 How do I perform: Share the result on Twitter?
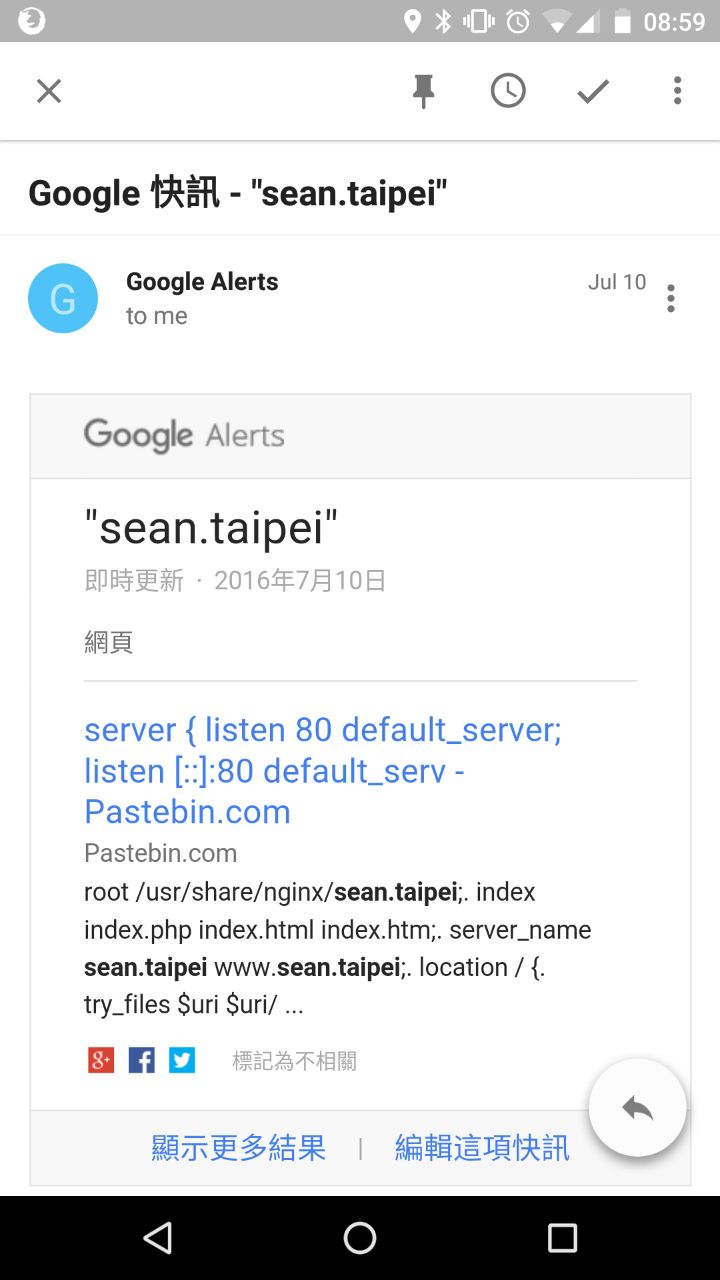tap(182, 1060)
